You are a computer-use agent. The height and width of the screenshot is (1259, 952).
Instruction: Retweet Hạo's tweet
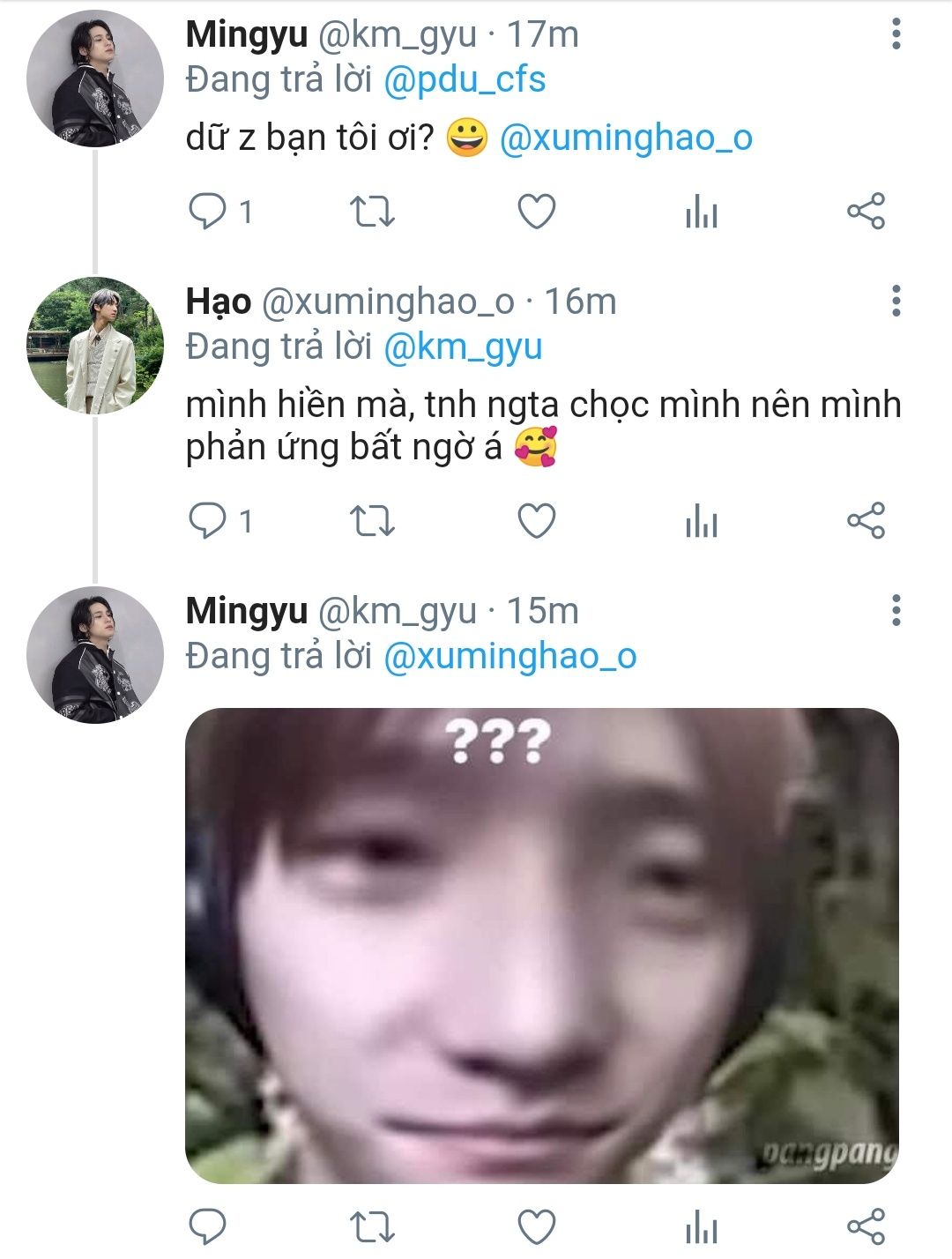(x=372, y=521)
